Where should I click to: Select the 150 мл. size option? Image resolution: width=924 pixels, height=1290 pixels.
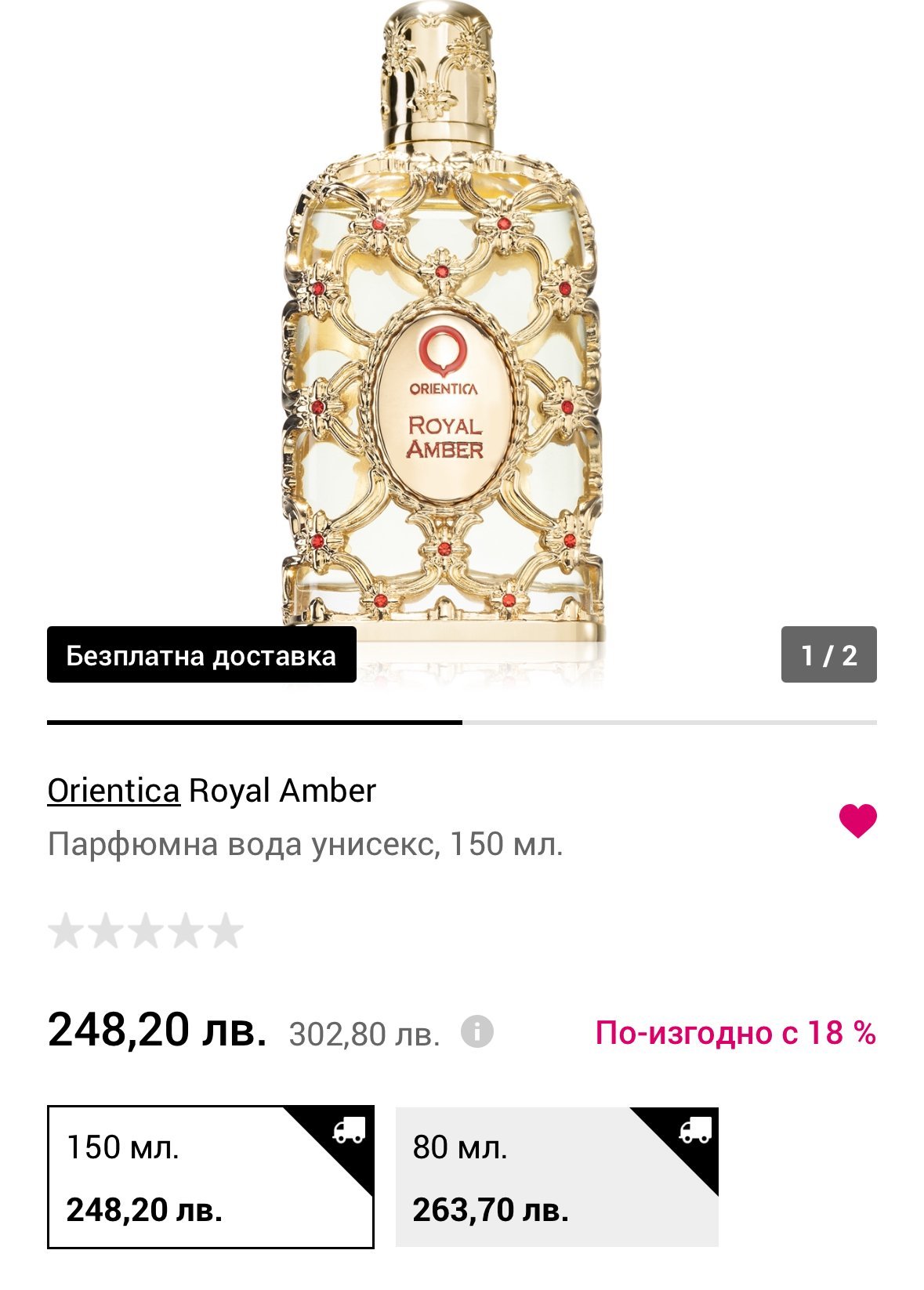click(x=210, y=1177)
